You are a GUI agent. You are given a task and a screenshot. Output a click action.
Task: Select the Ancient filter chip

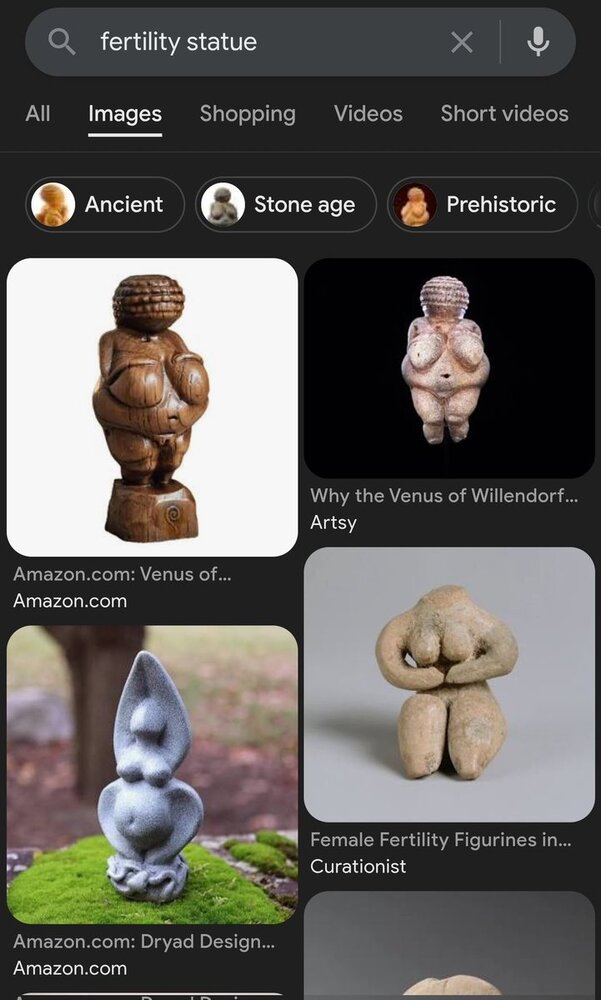point(105,205)
